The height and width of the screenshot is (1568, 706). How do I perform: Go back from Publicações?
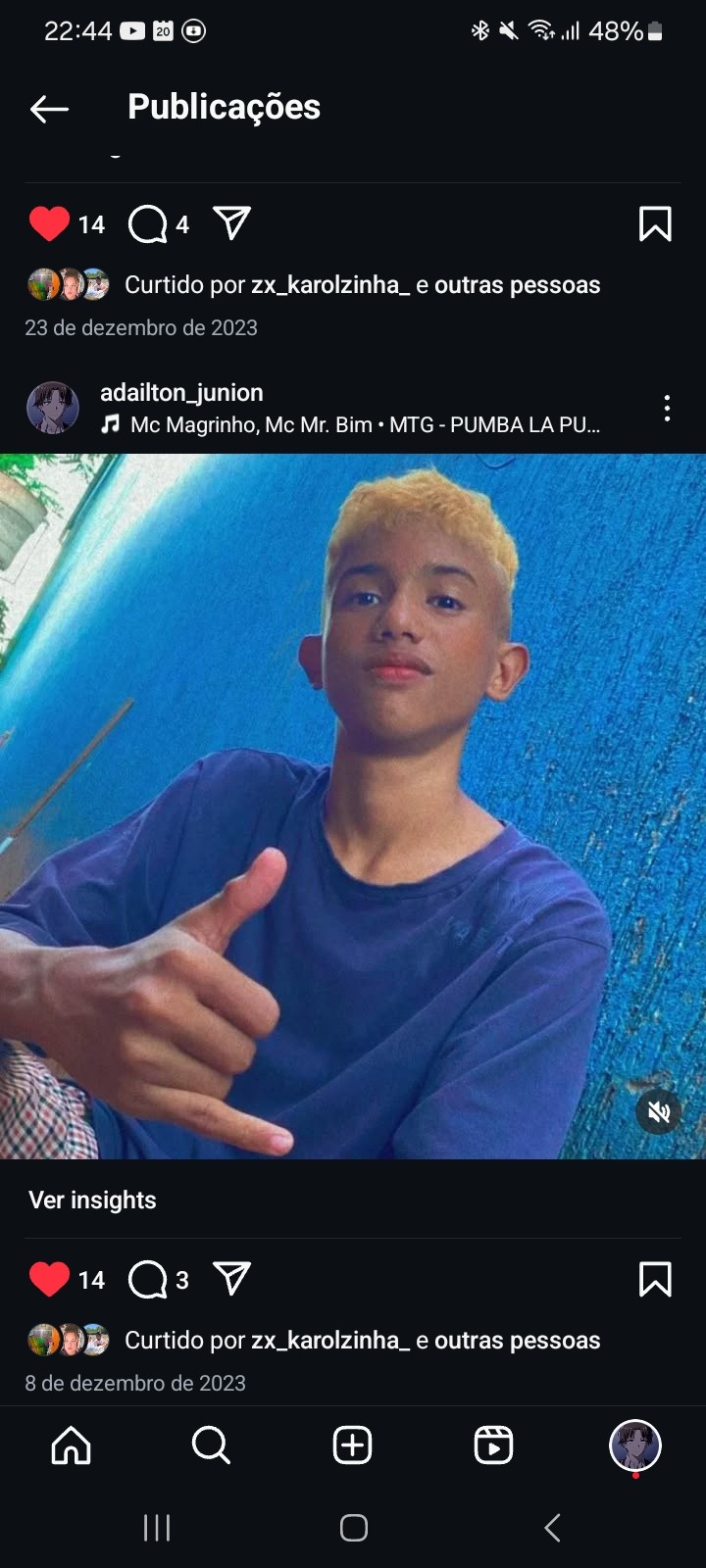click(49, 109)
